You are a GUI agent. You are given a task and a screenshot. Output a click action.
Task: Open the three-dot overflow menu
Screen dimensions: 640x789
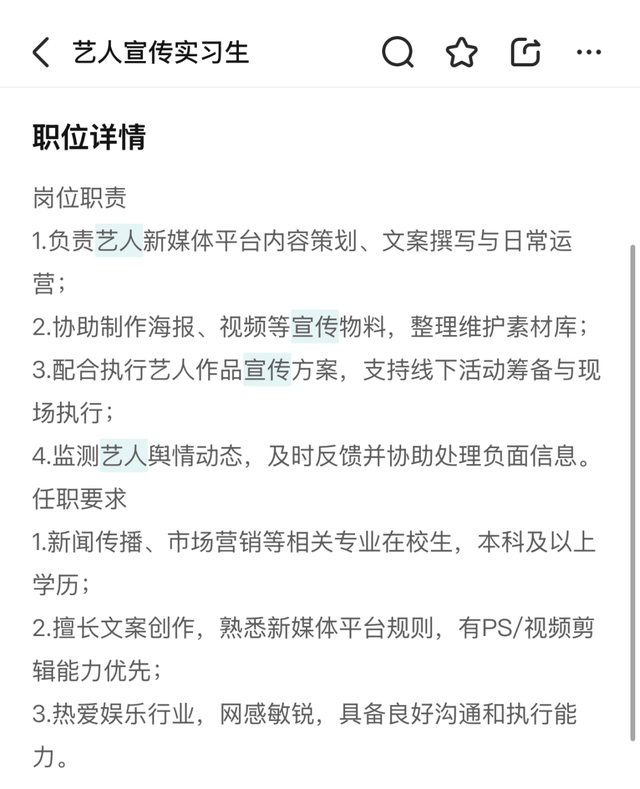589,52
